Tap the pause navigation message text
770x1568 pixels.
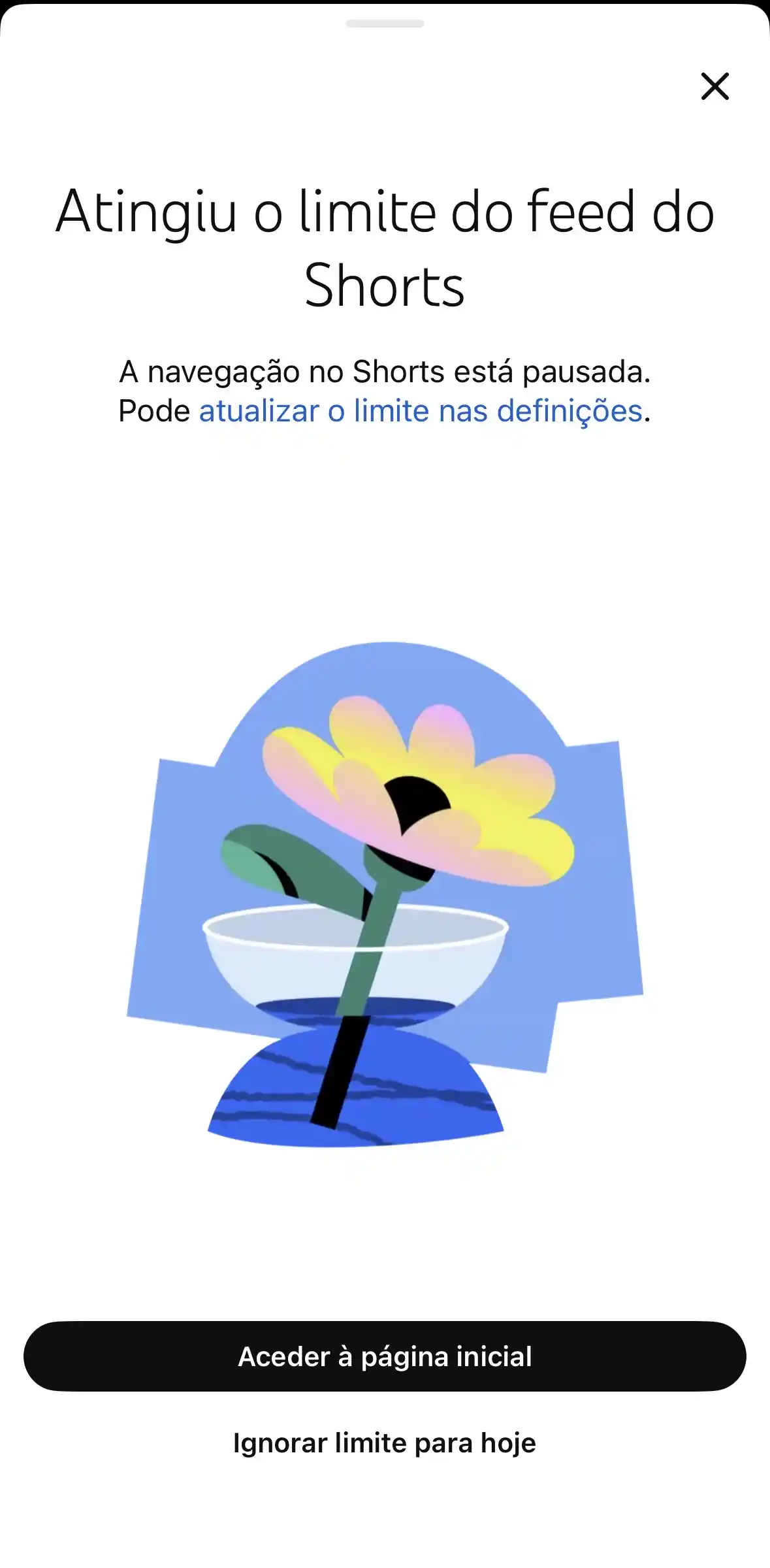coord(384,371)
